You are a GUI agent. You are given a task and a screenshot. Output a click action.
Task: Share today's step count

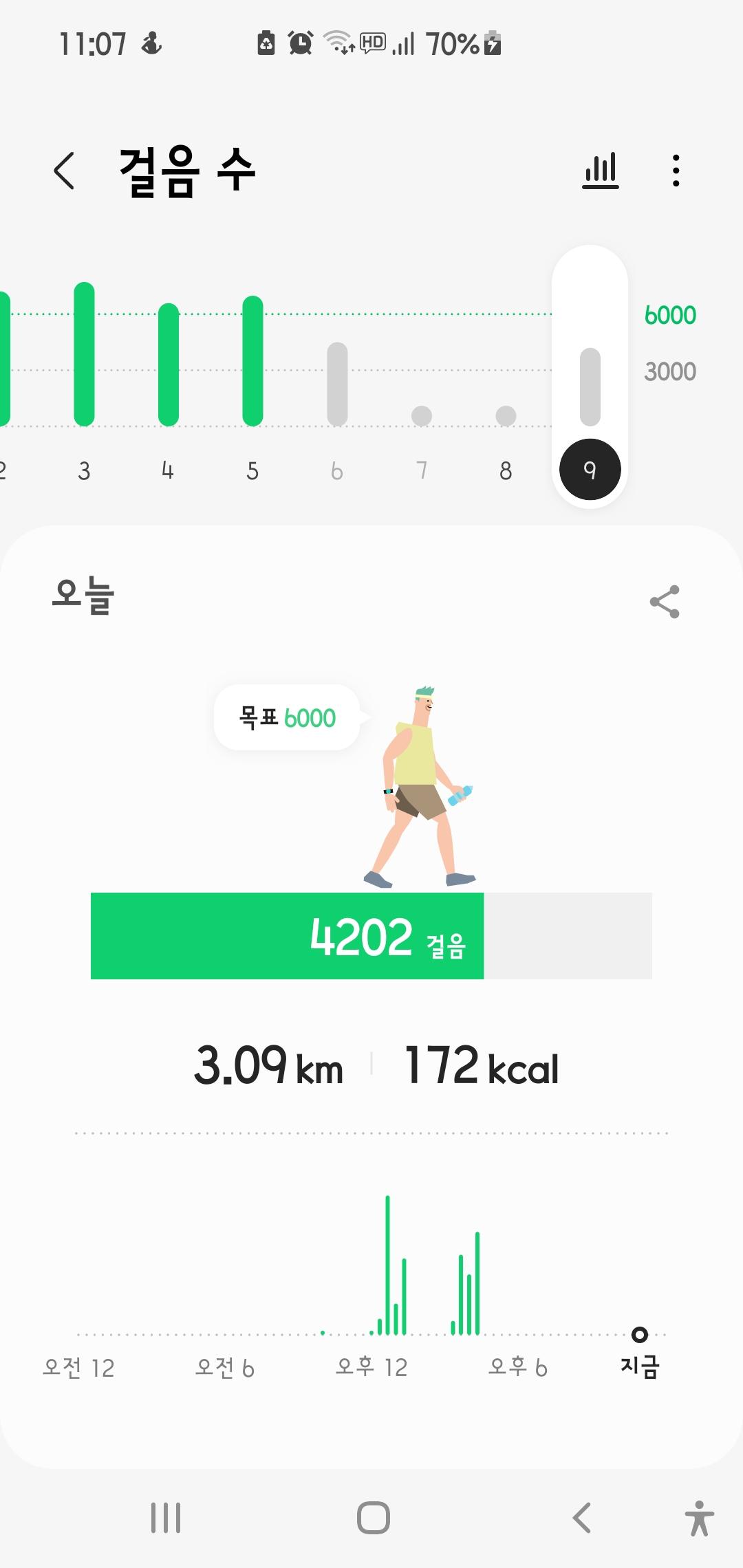(665, 602)
